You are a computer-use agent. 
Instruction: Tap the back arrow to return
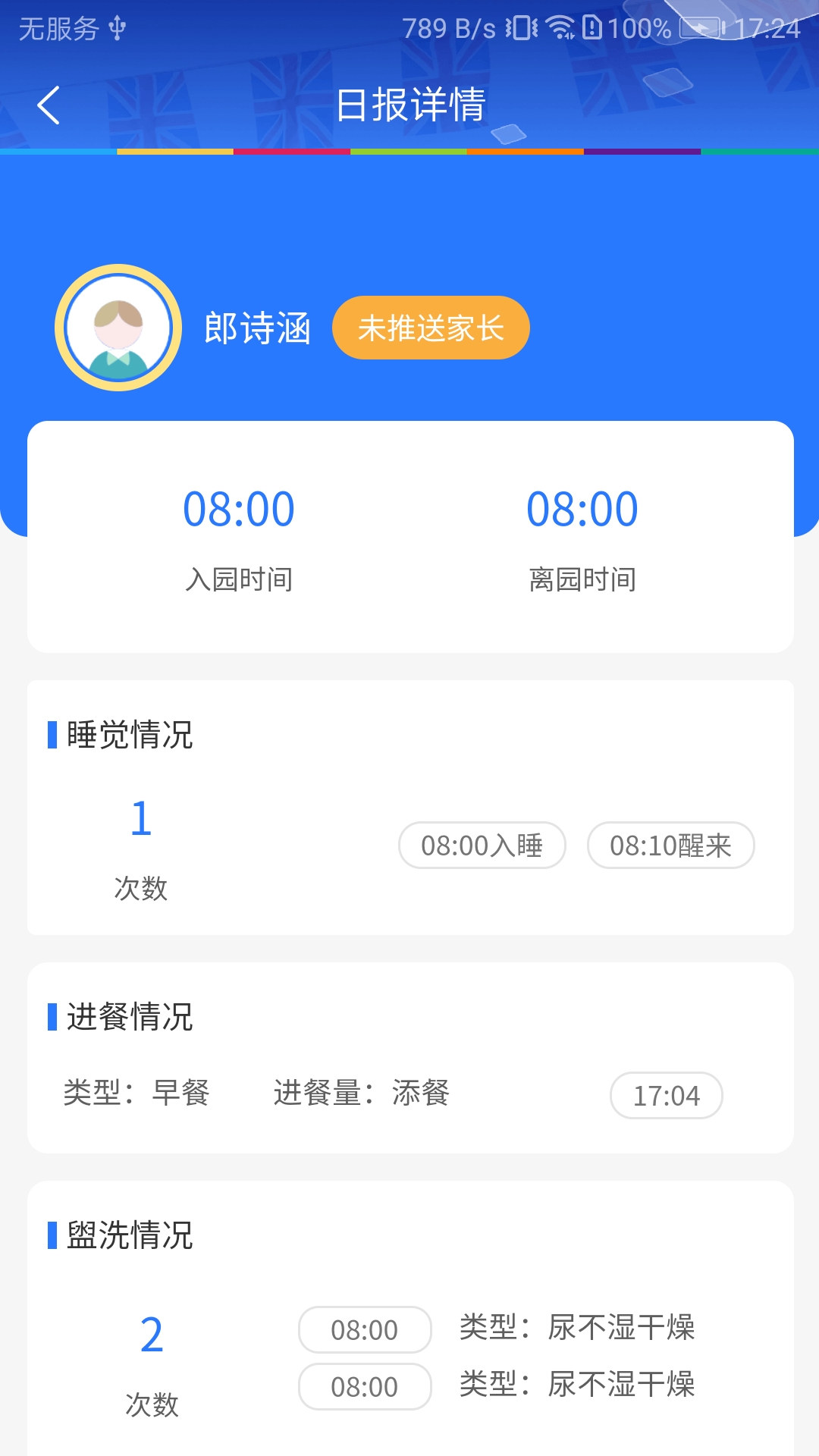pyautogui.click(x=49, y=106)
